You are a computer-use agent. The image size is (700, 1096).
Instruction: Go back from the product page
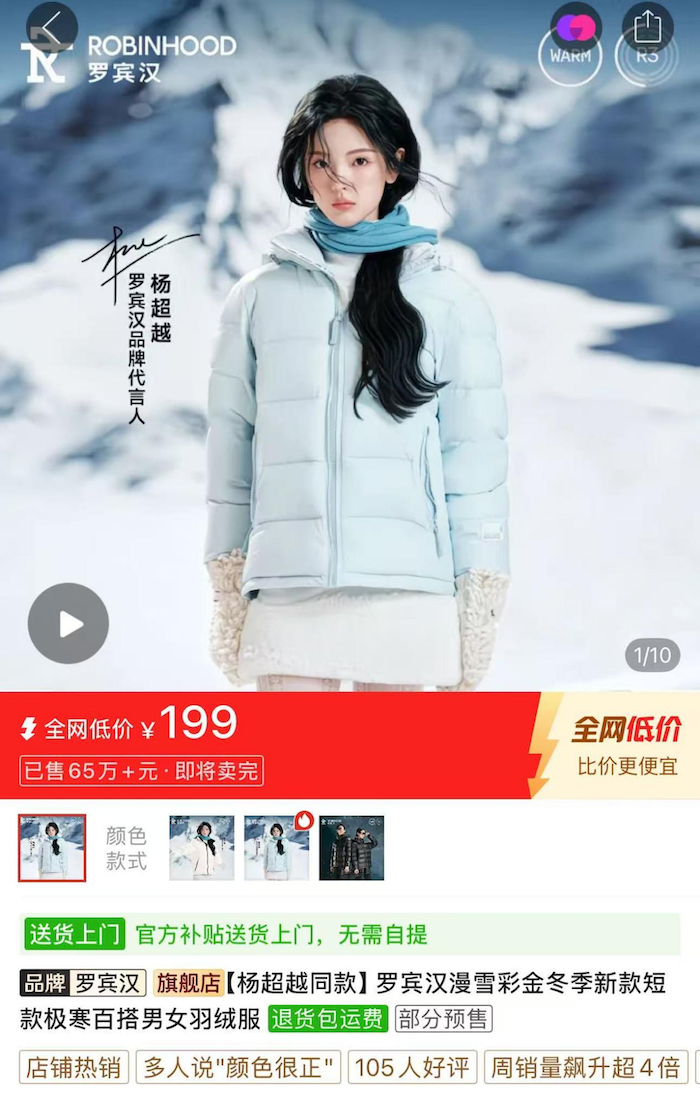tap(52, 27)
